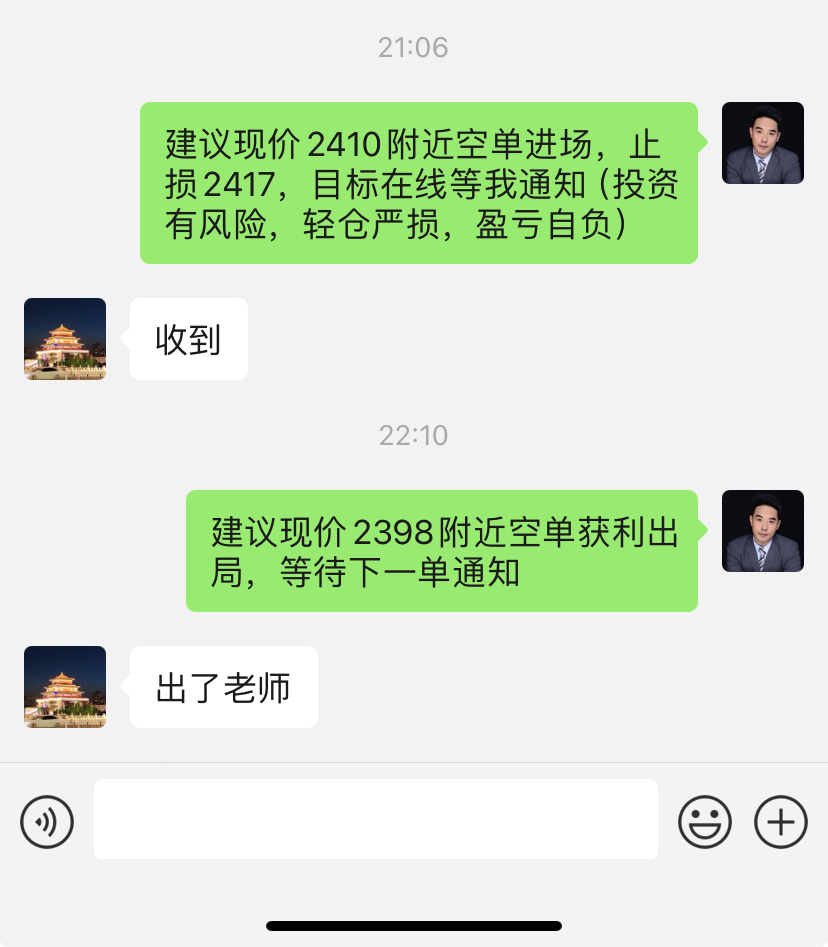This screenshot has height=947, width=828.
Task: Open sender's avatar beside 2410 message
Action: click(762, 143)
